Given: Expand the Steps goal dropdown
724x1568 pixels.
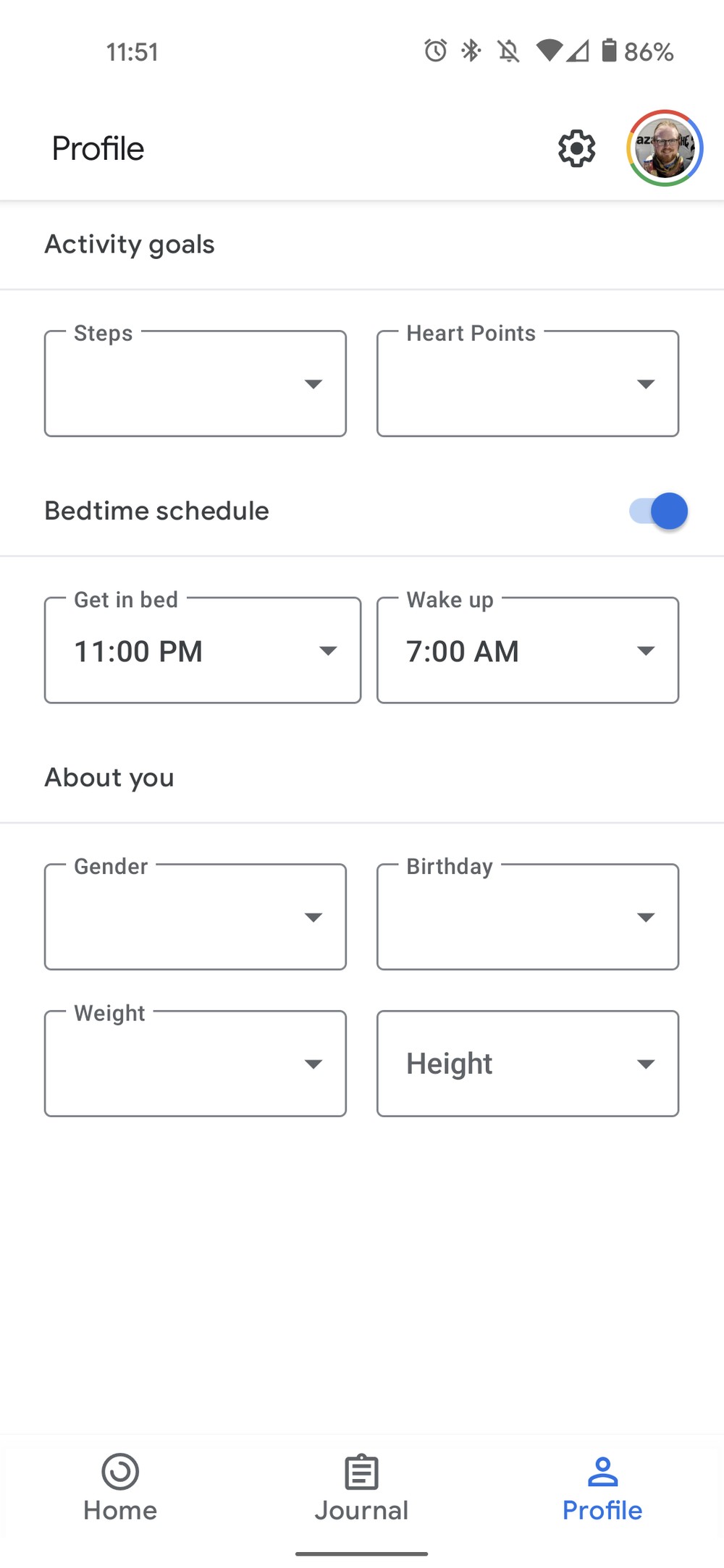Looking at the screenshot, I should tap(195, 384).
